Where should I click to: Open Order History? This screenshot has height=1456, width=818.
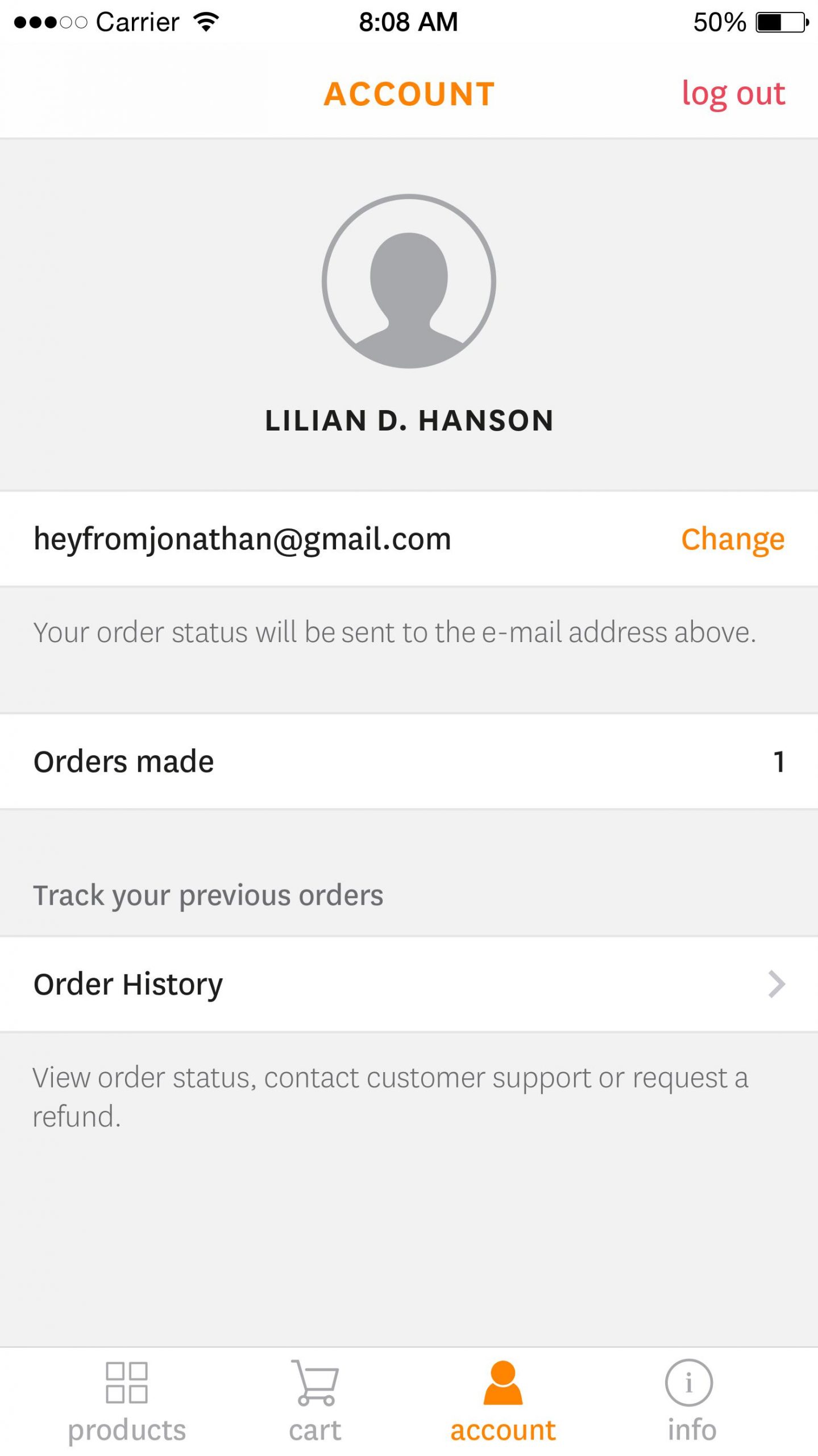[x=409, y=985]
